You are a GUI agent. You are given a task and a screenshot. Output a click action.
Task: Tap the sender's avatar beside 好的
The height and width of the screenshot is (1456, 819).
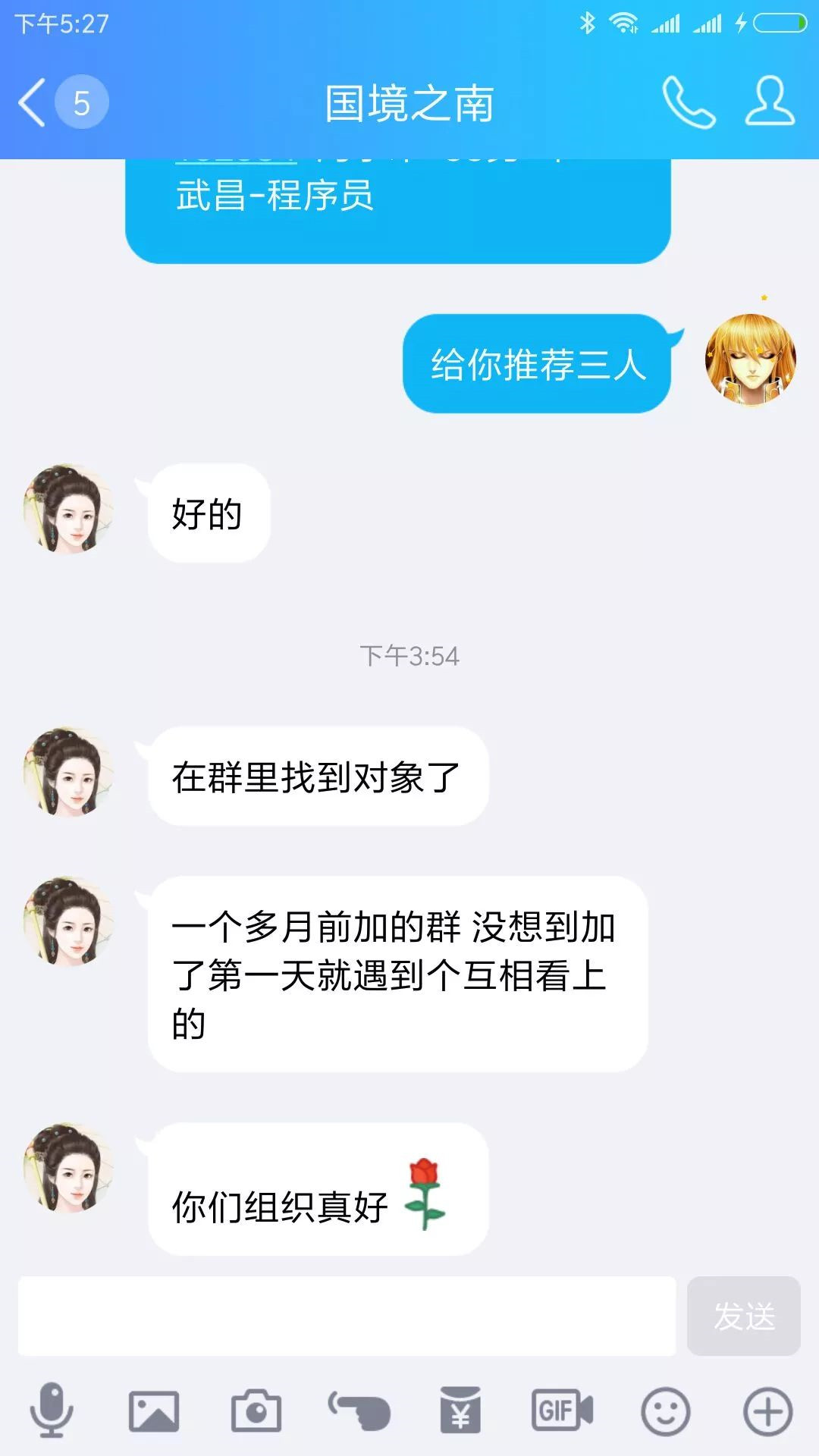point(69,510)
